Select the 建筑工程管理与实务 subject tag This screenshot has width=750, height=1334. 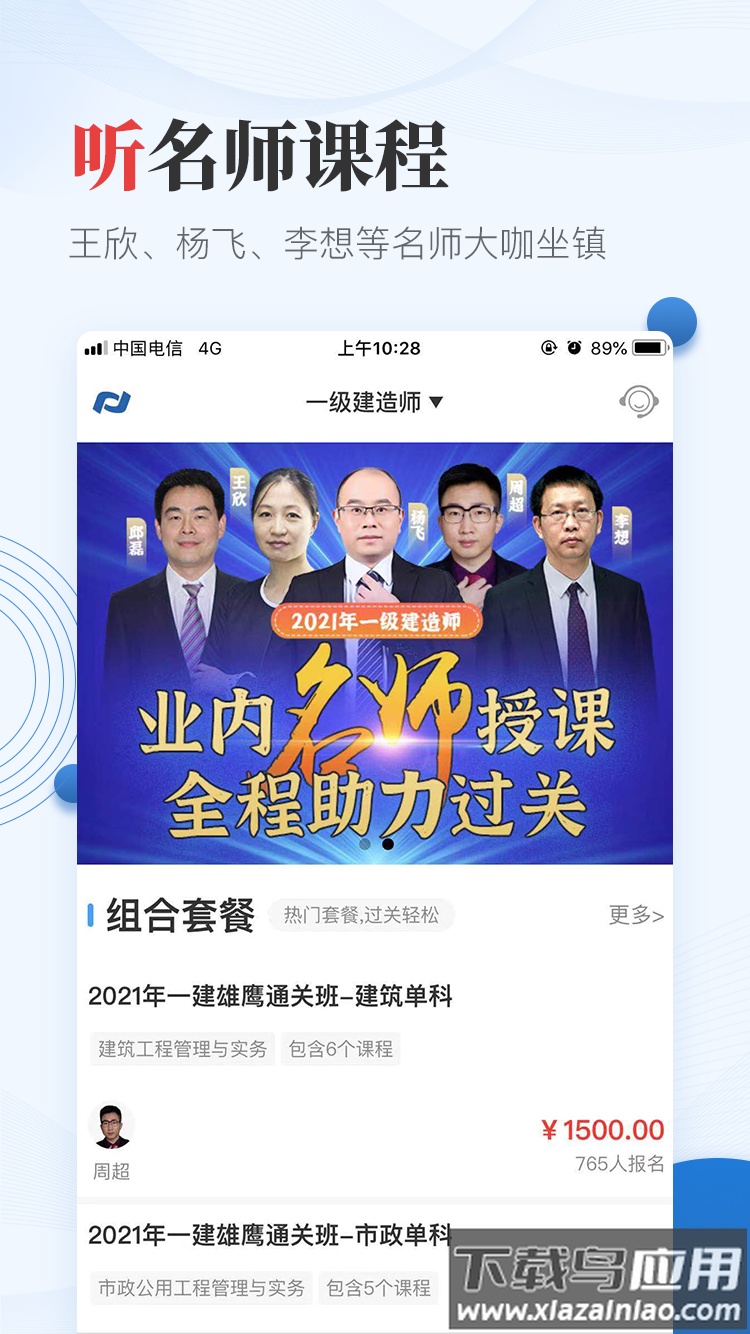183,1049
